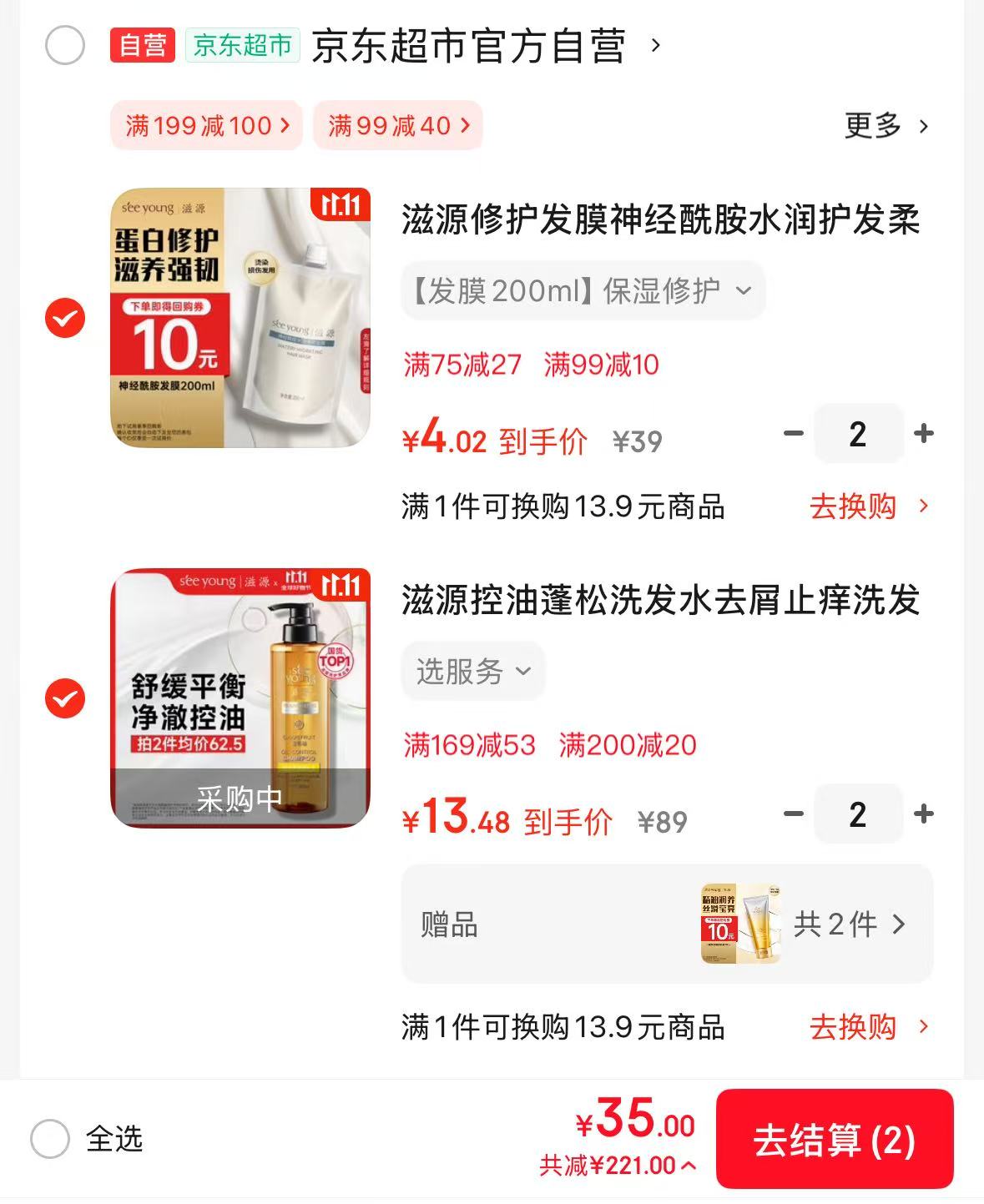
Task: Increase the 滋源修护发膜 quantity
Action: tap(923, 434)
